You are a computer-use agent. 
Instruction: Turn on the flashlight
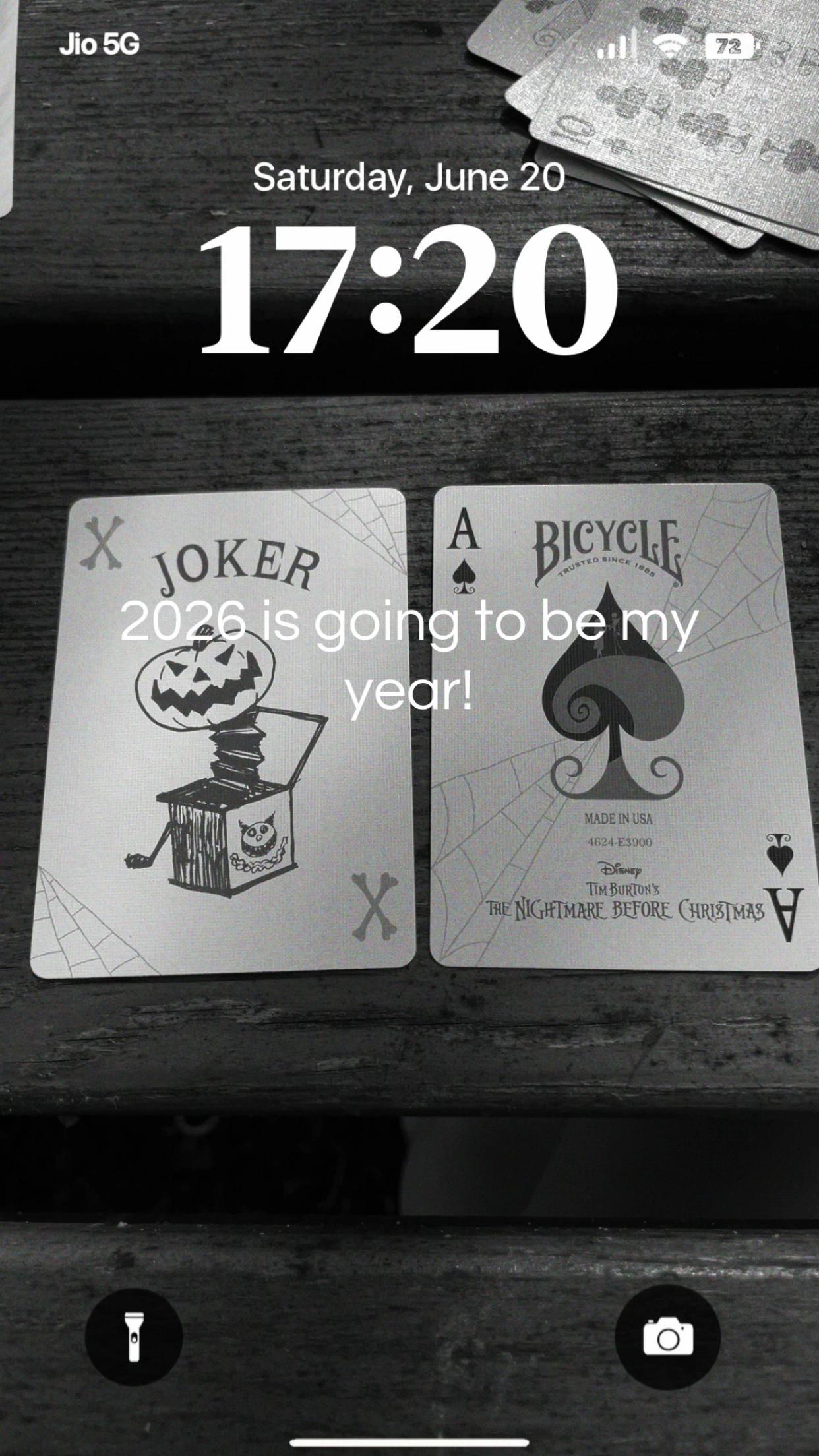tap(134, 1337)
